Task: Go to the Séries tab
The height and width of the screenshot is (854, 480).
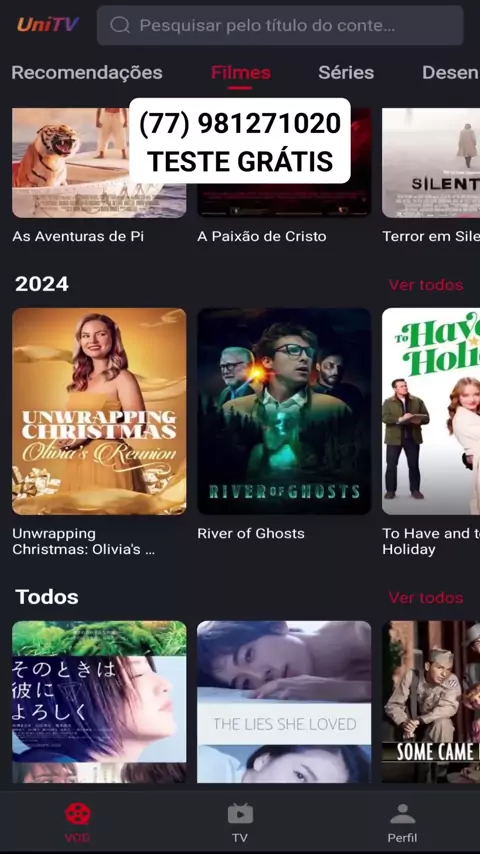Action: 346,72
